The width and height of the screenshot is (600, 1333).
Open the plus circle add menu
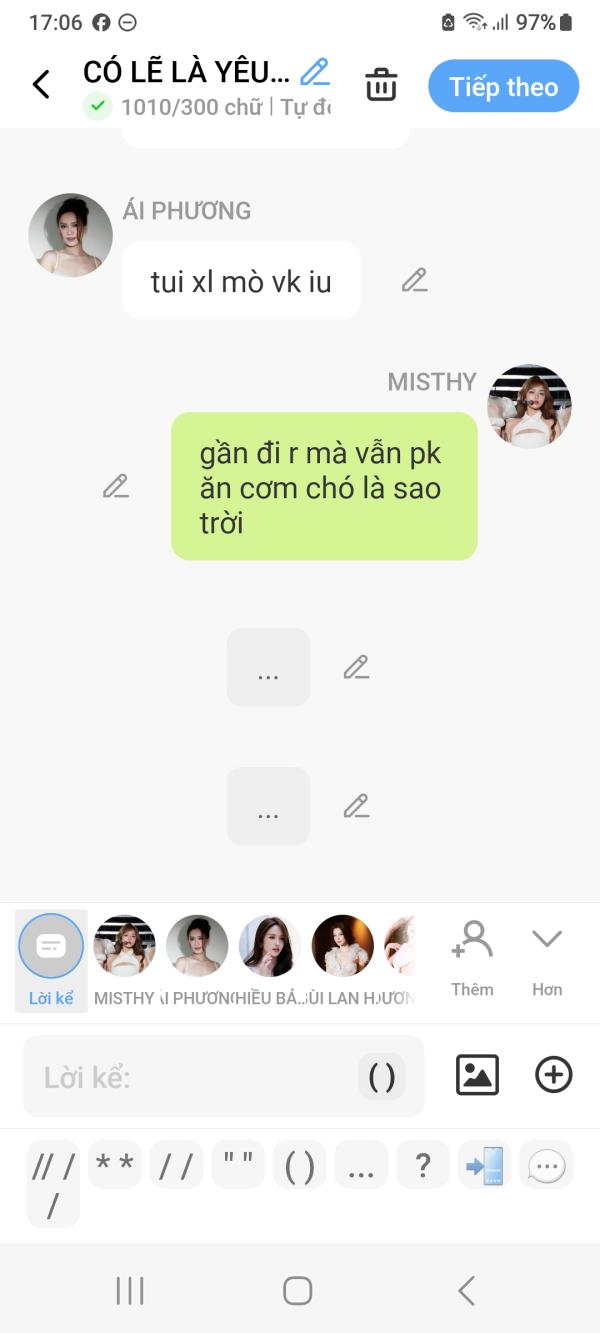[554, 1075]
